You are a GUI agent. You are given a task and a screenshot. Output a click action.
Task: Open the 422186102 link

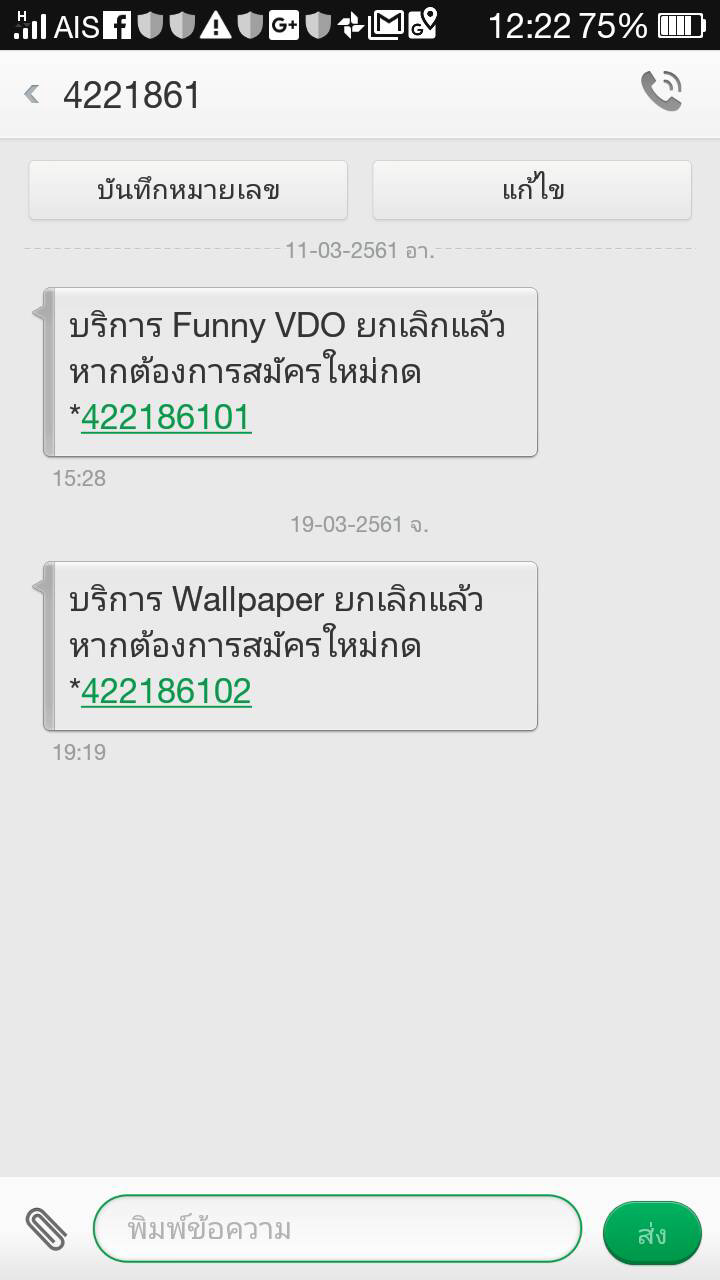click(x=166, y=691)
